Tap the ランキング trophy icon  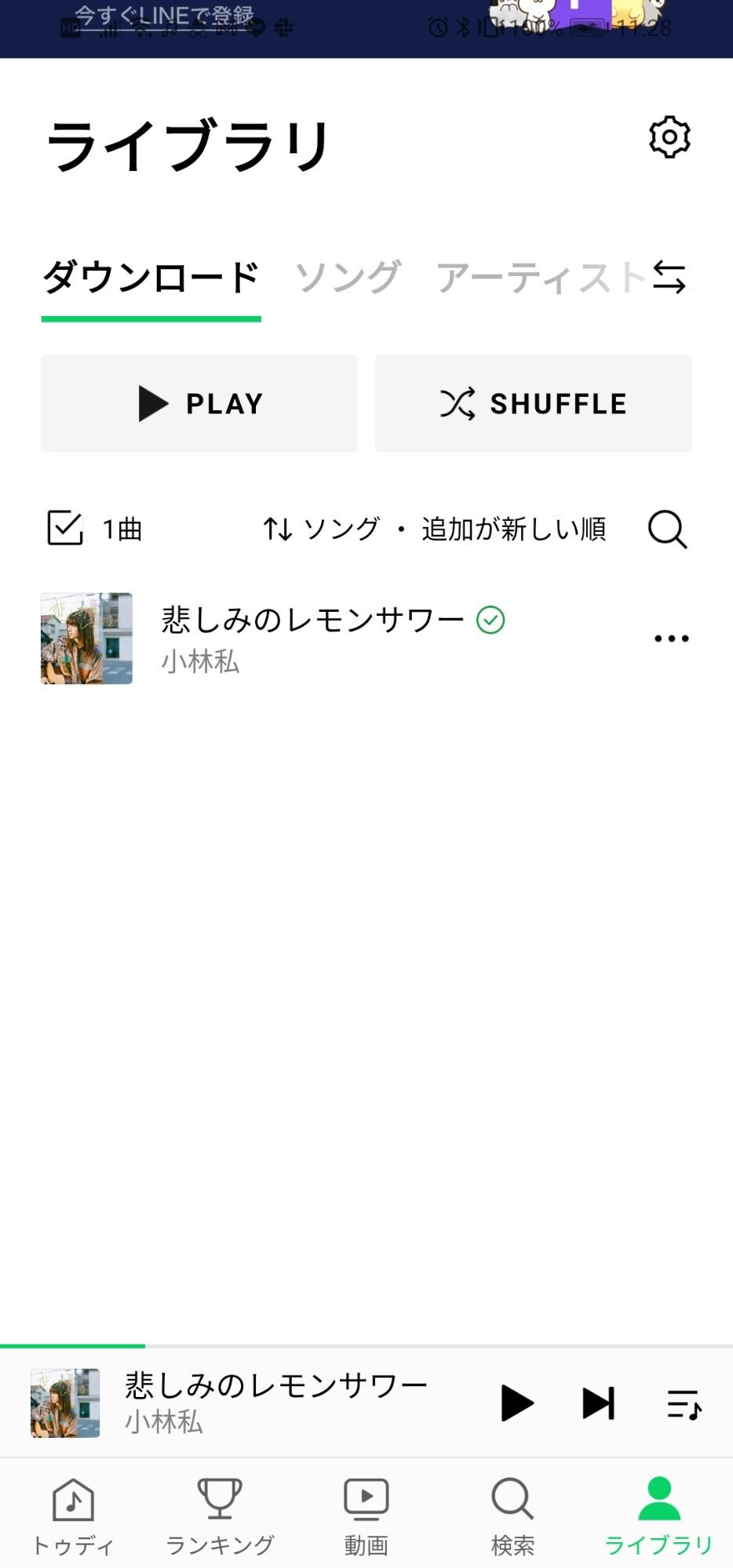[x=220, y=1505]
